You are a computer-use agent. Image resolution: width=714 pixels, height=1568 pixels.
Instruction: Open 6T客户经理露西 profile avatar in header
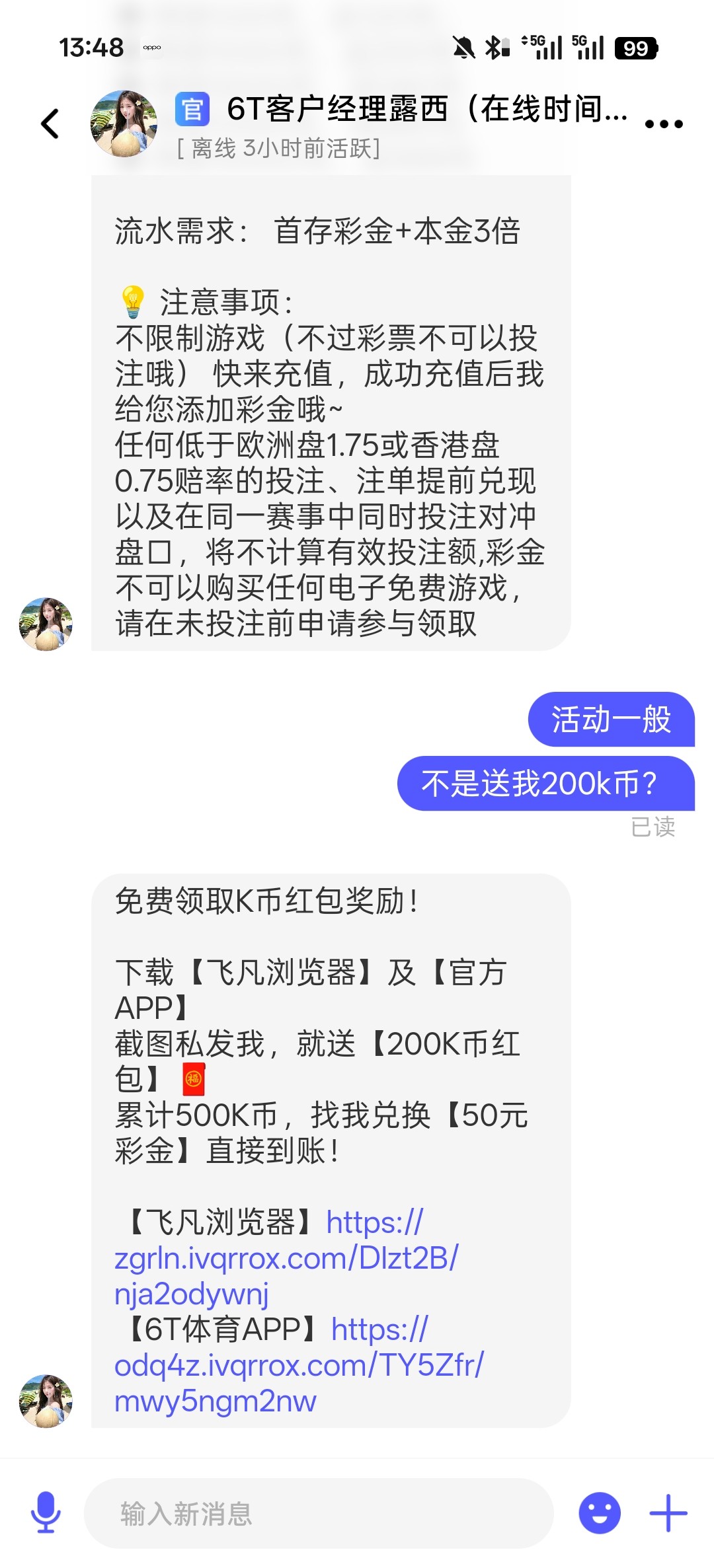124,124
